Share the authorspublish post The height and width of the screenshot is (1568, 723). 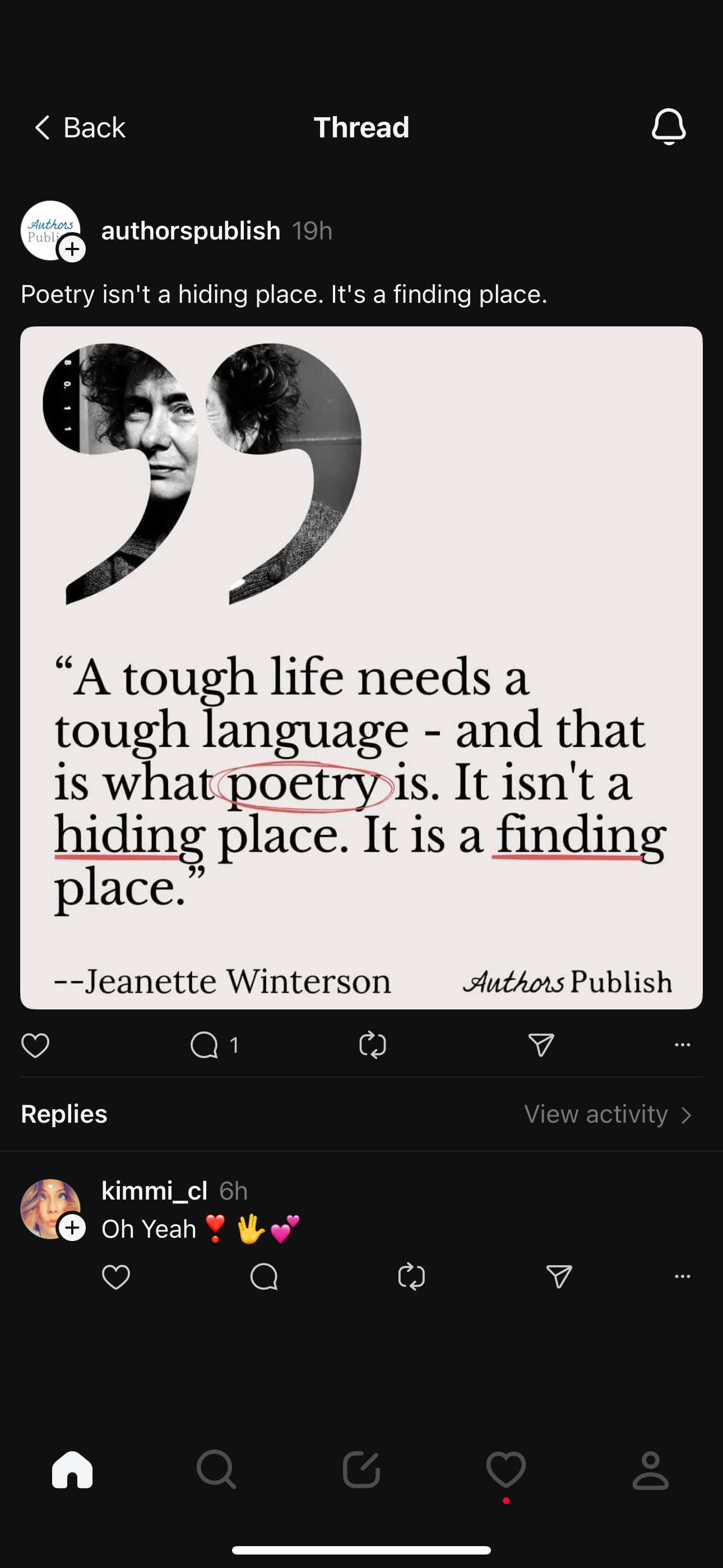coord(541,1045)
